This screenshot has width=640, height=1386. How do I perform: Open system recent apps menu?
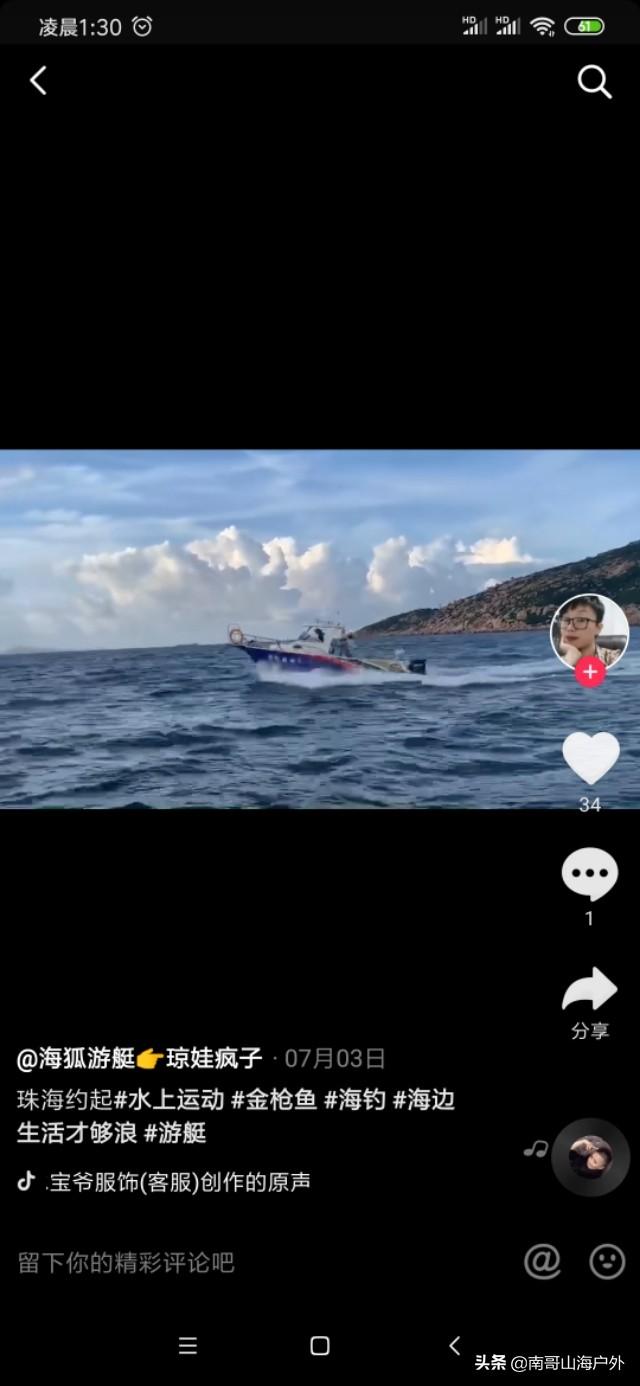pos(188,1346)
